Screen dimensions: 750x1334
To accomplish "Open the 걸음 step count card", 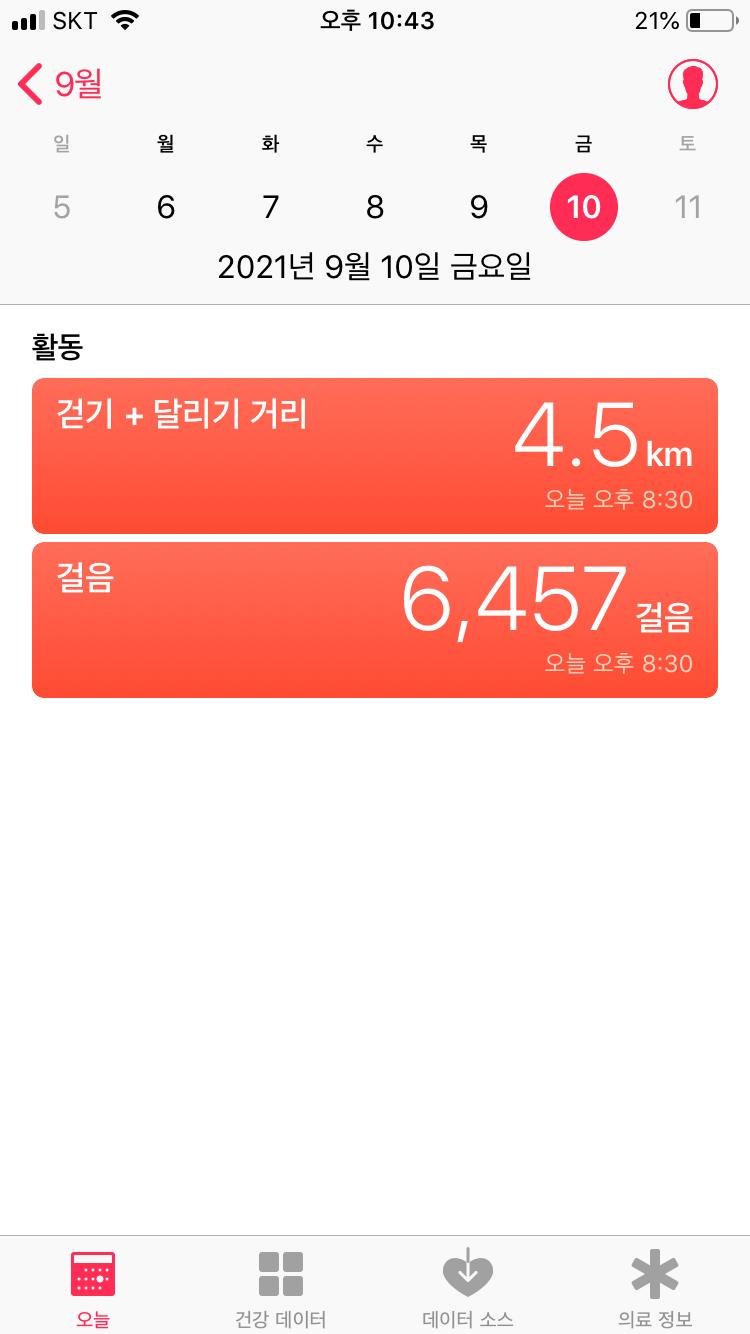I will click(375, 620).
